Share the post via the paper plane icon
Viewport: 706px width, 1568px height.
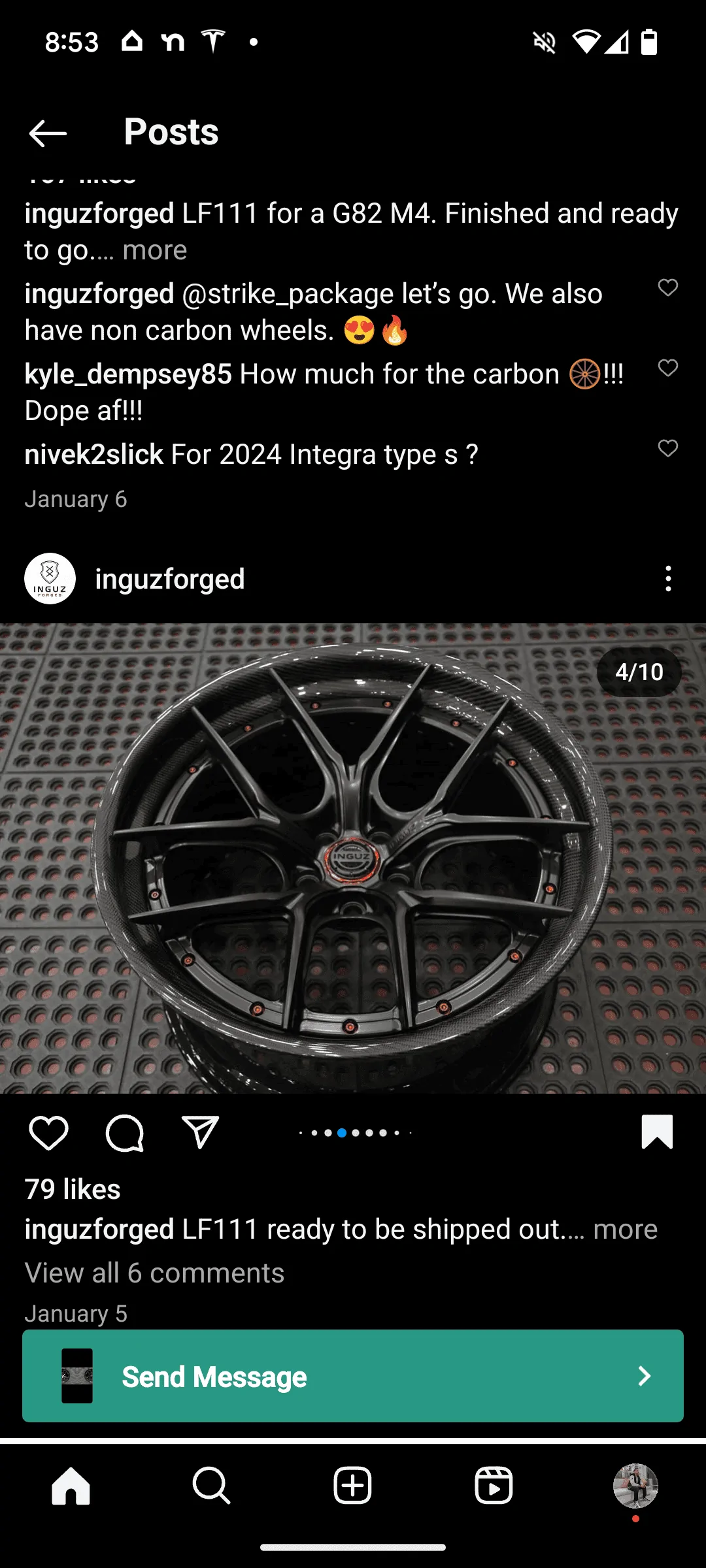199,1134
